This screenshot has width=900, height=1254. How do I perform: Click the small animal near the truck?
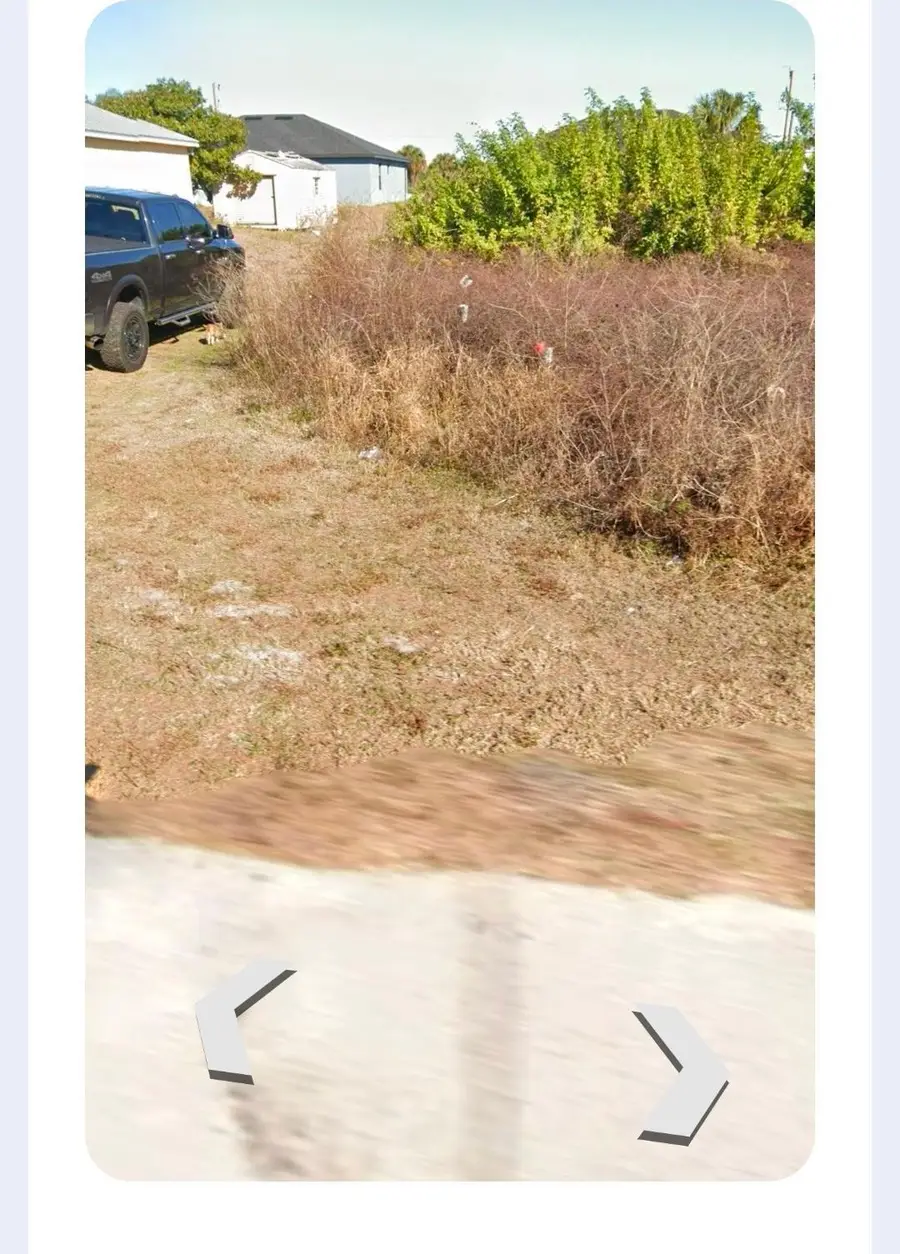(214, 335)
